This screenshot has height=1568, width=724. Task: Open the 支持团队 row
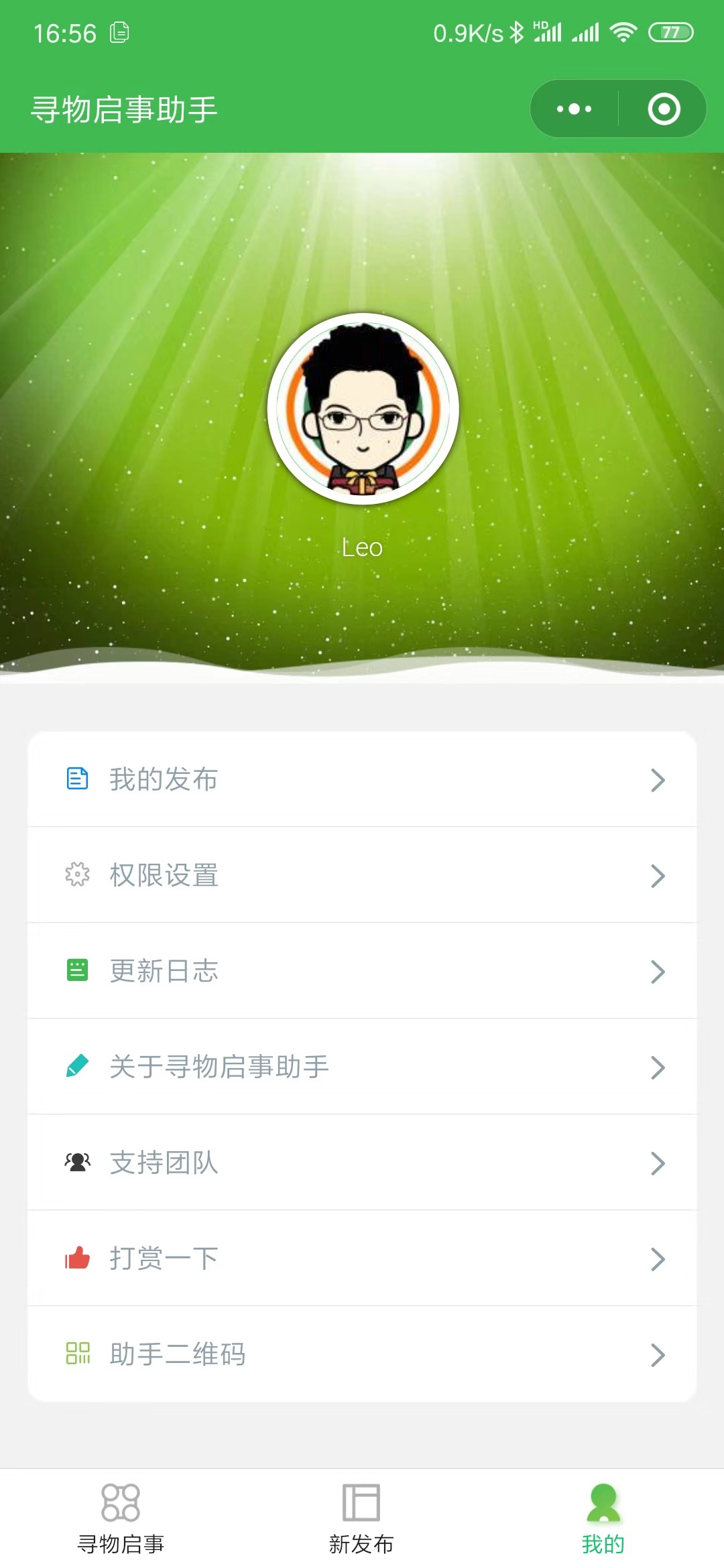pos(362,1163)
